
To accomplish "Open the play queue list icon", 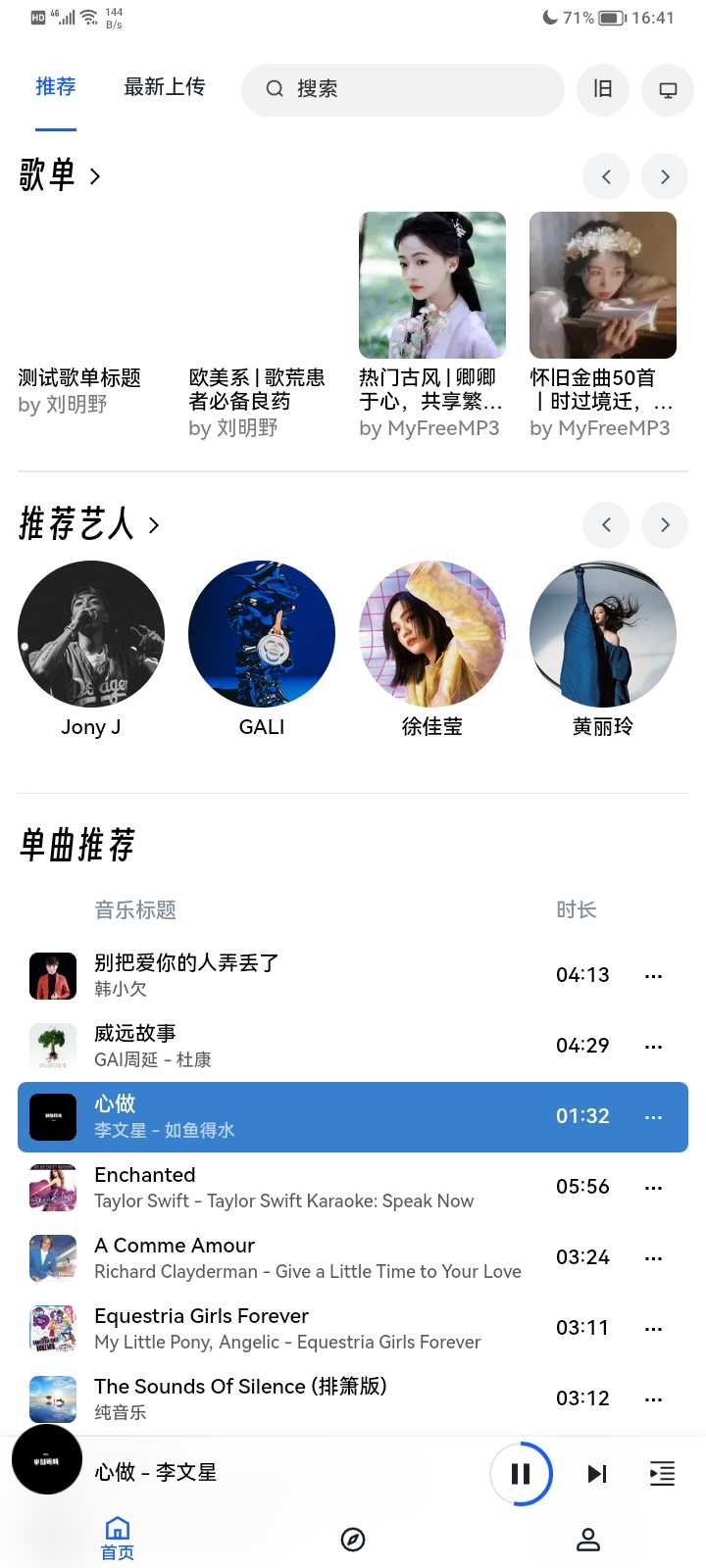I will coord(662,1473).
